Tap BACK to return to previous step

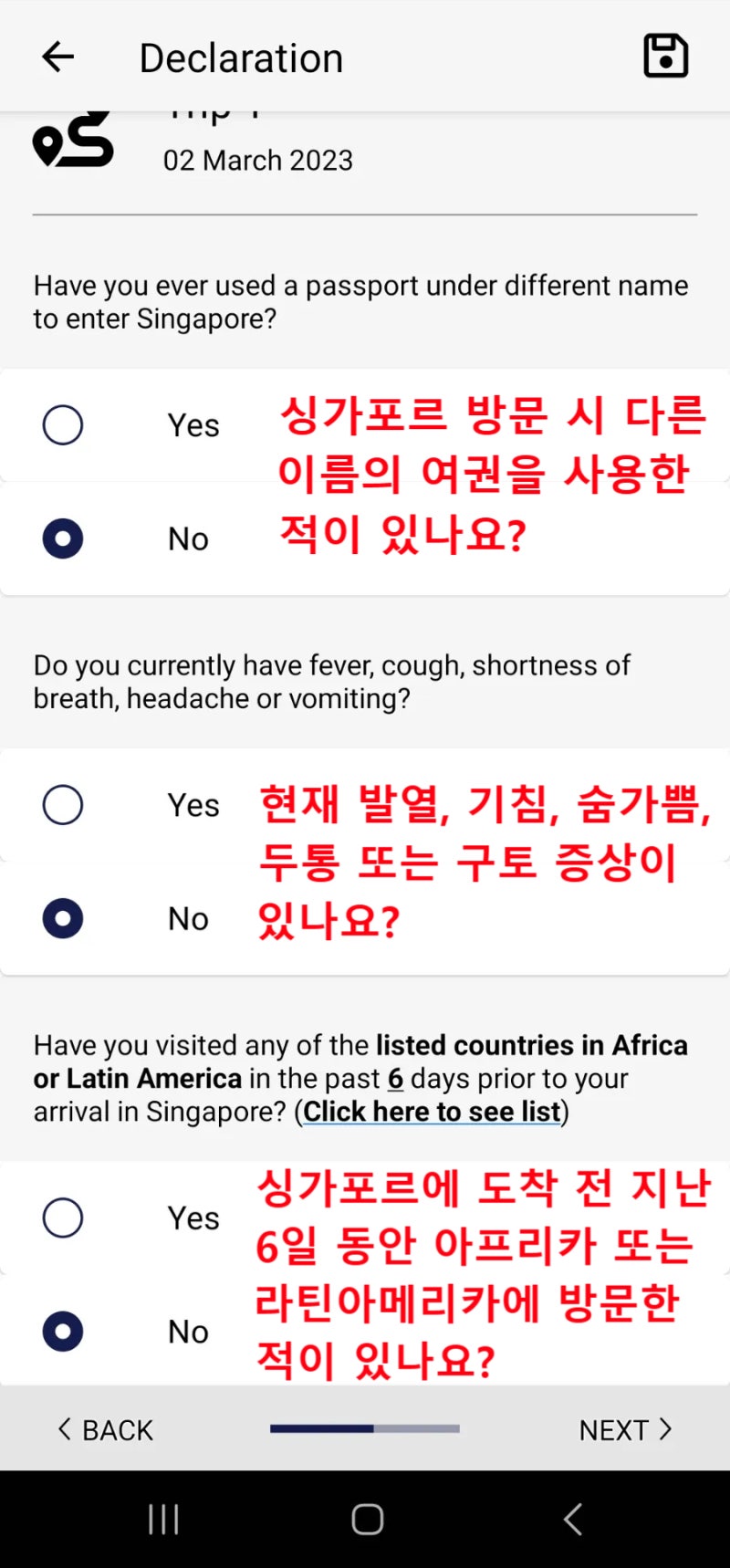[x=106, y=1429]
